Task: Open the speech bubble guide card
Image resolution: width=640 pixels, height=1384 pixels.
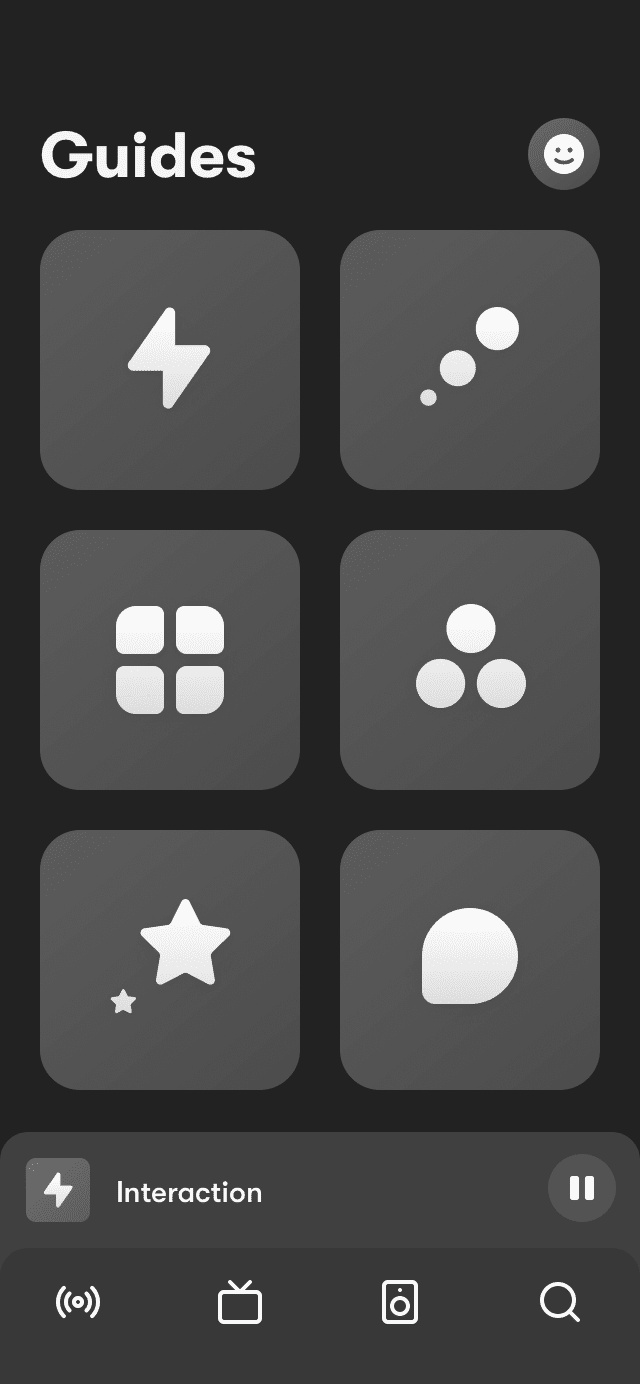Action: tap(470, 959)
